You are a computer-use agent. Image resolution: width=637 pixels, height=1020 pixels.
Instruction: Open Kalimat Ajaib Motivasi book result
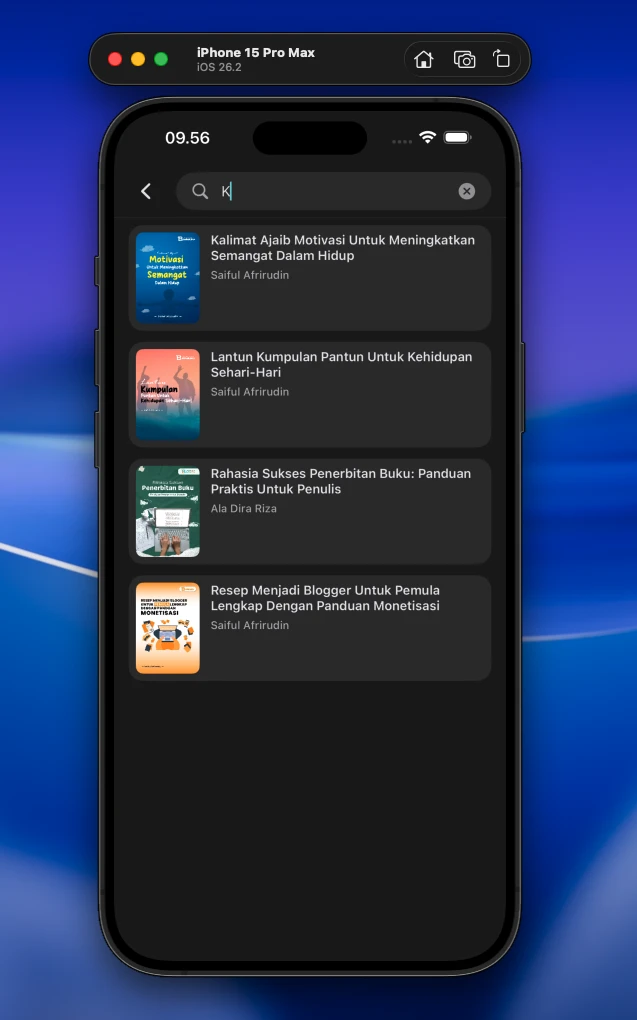(x=310, y=277)
